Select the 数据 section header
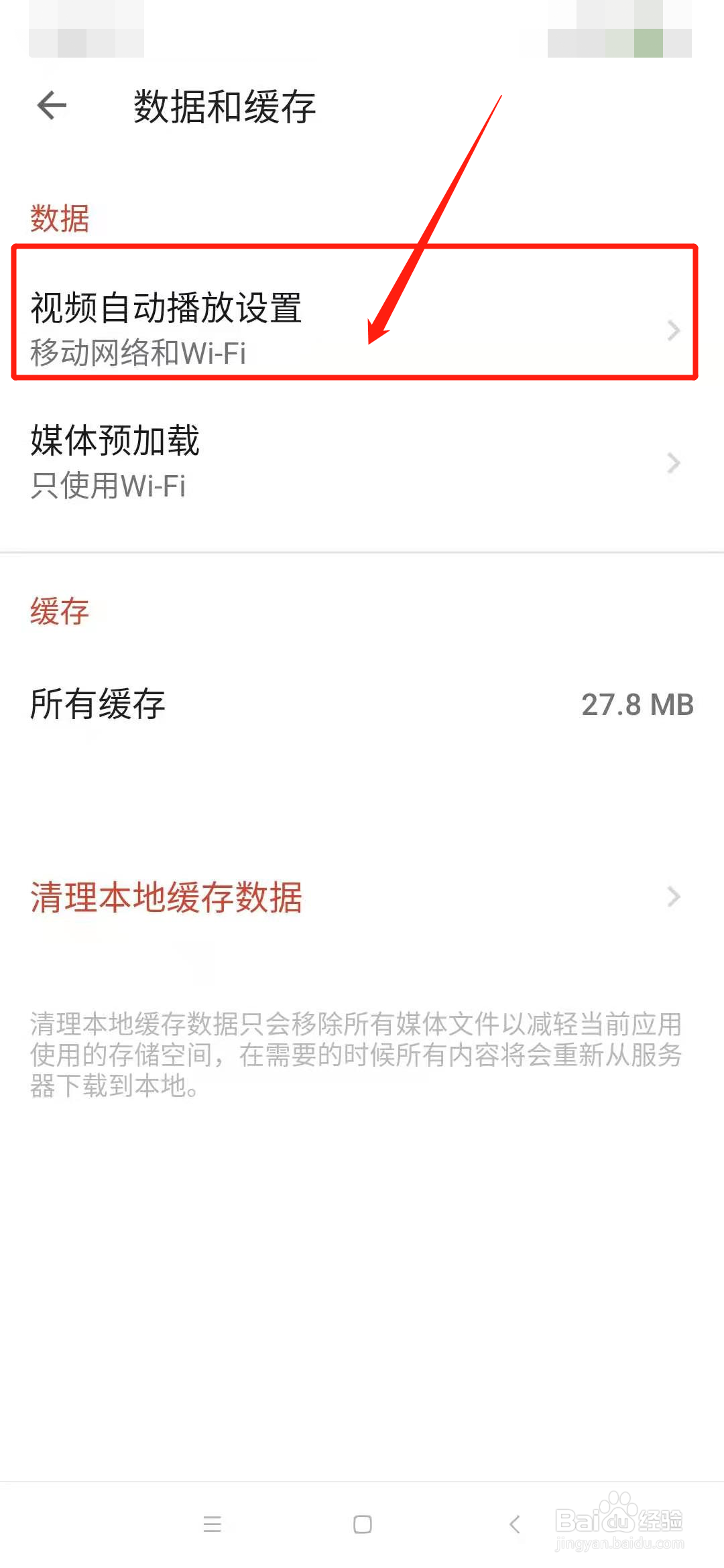 59,216
